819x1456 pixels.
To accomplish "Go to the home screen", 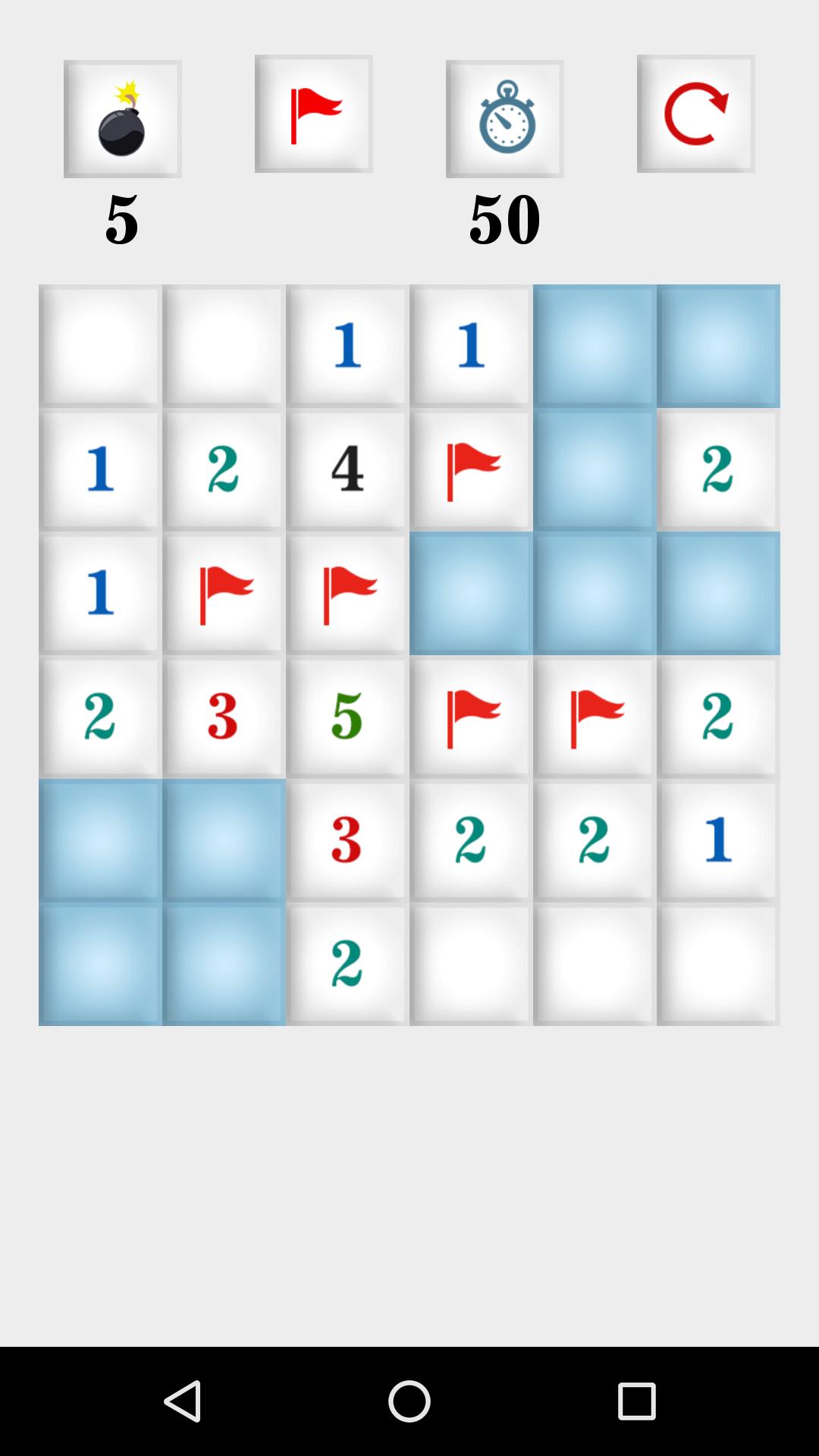I will 409,1401.
